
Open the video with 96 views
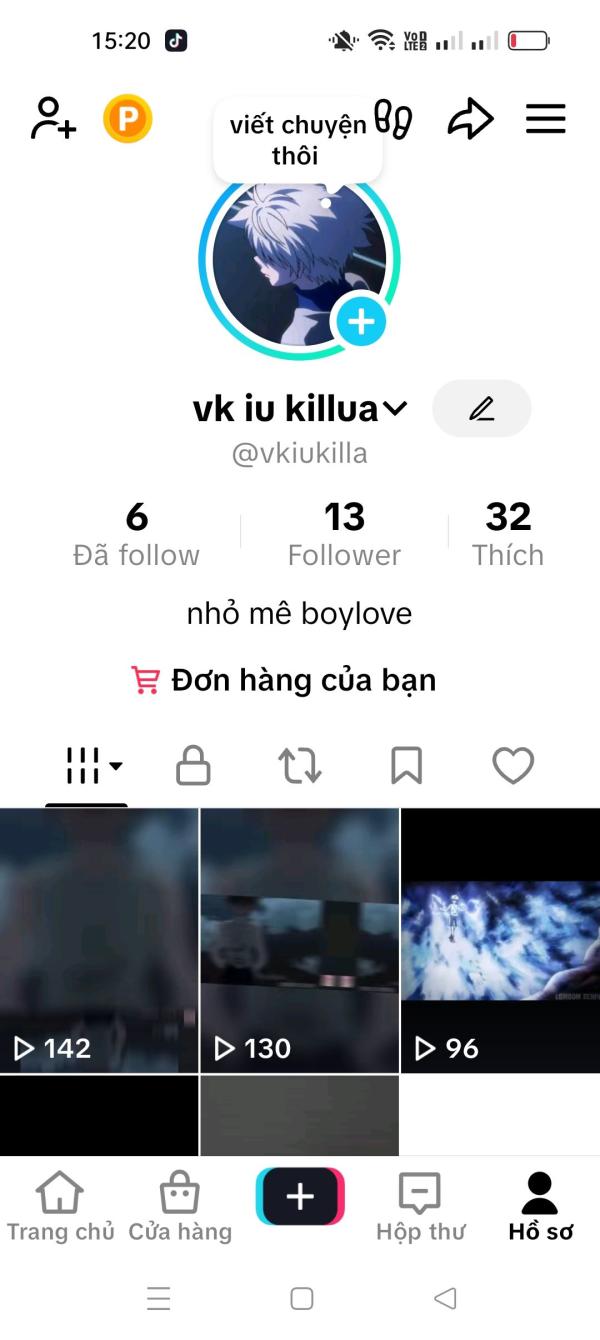point(500,940)
